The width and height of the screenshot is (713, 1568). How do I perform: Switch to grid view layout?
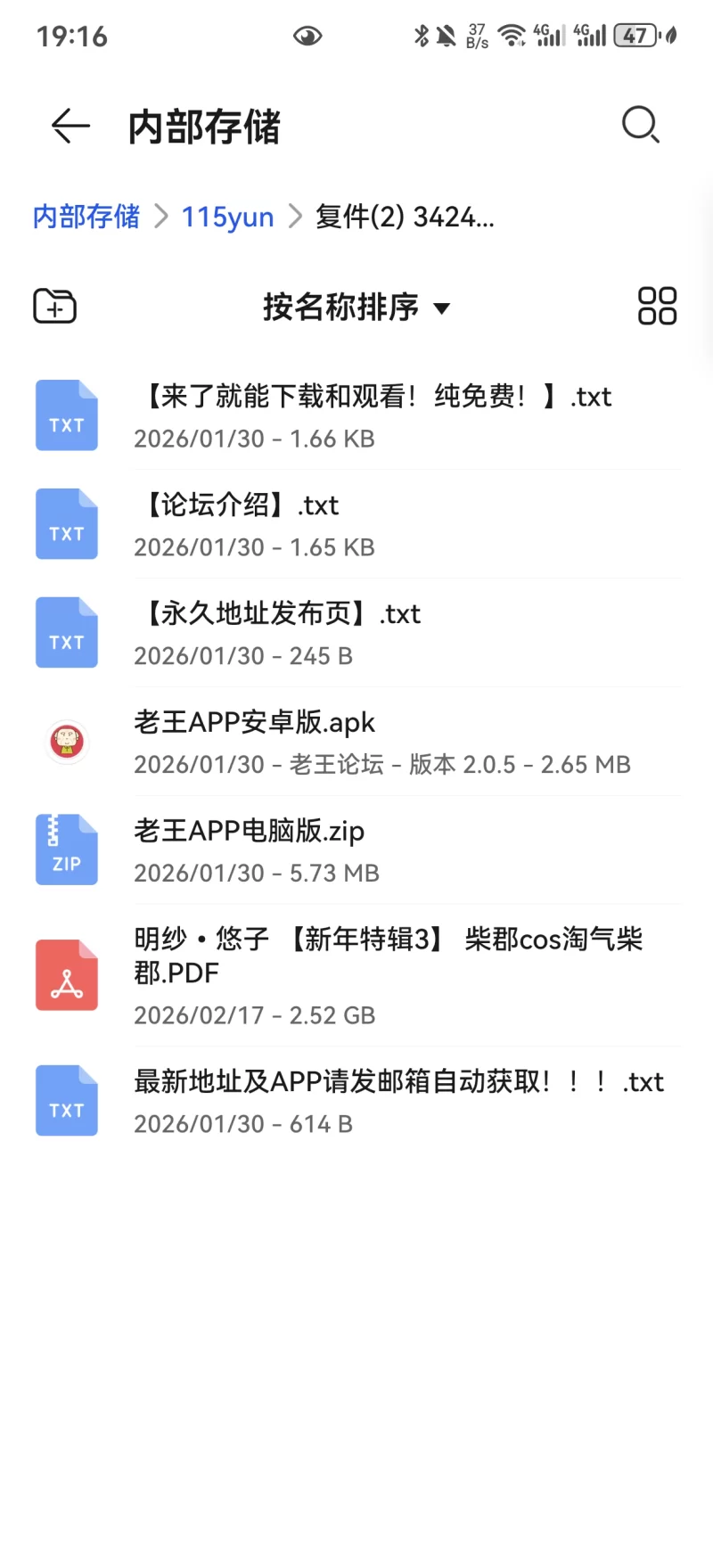pyautogui.click(x=657, y=306)
